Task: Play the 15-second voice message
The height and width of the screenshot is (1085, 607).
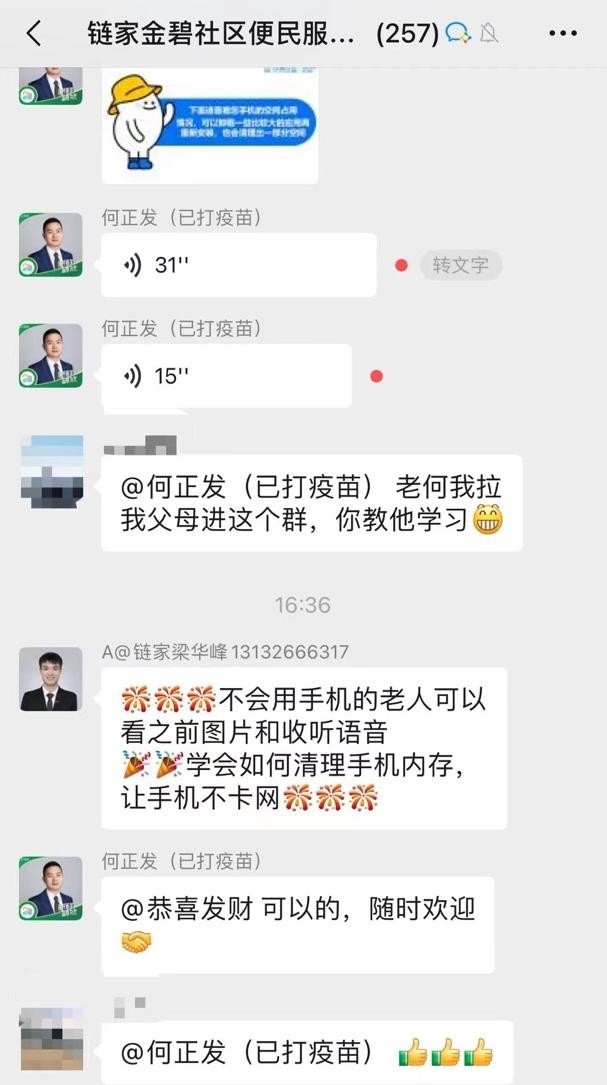Action: coord(226,376)
